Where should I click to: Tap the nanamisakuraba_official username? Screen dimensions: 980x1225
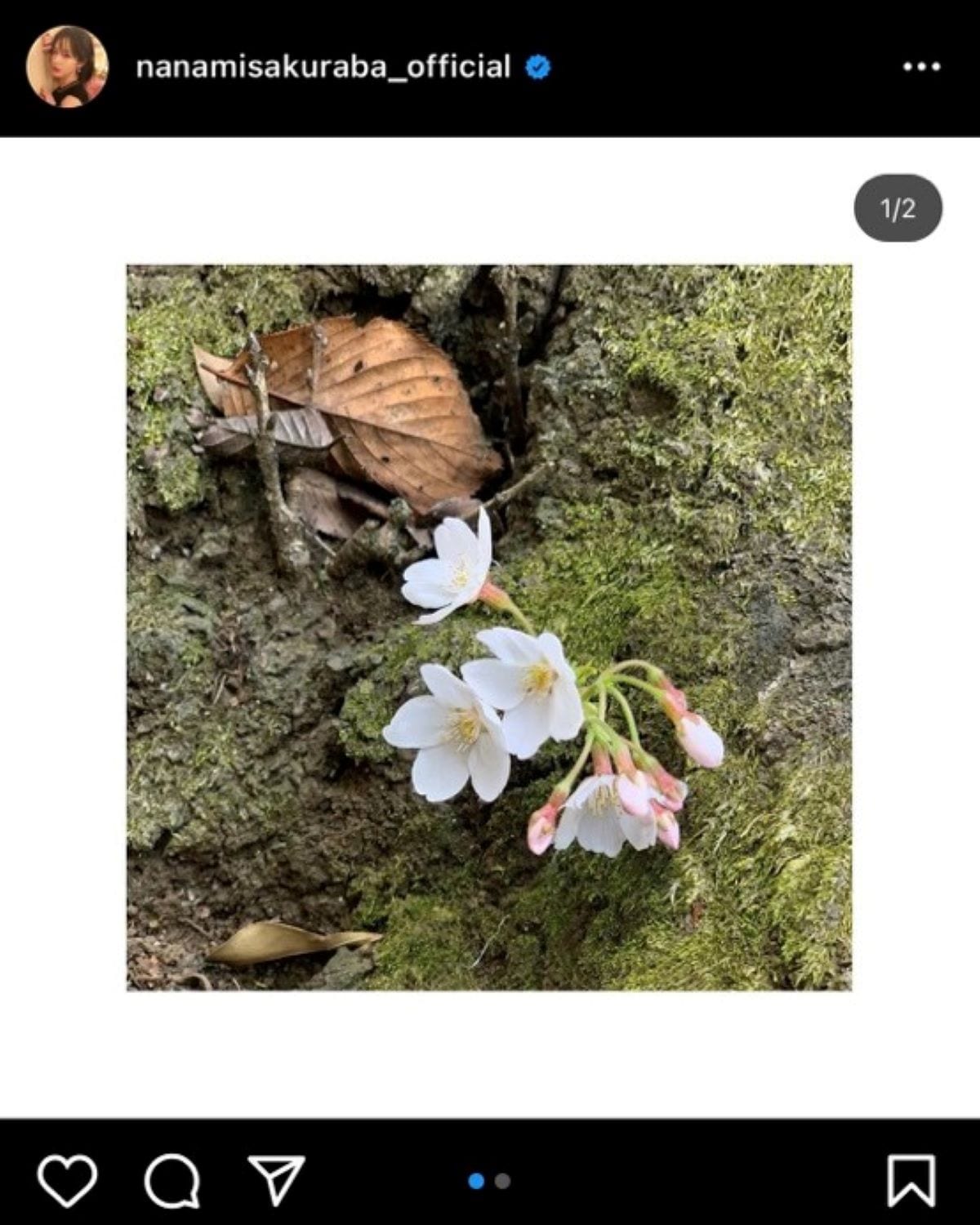click(x=323, y=67)
